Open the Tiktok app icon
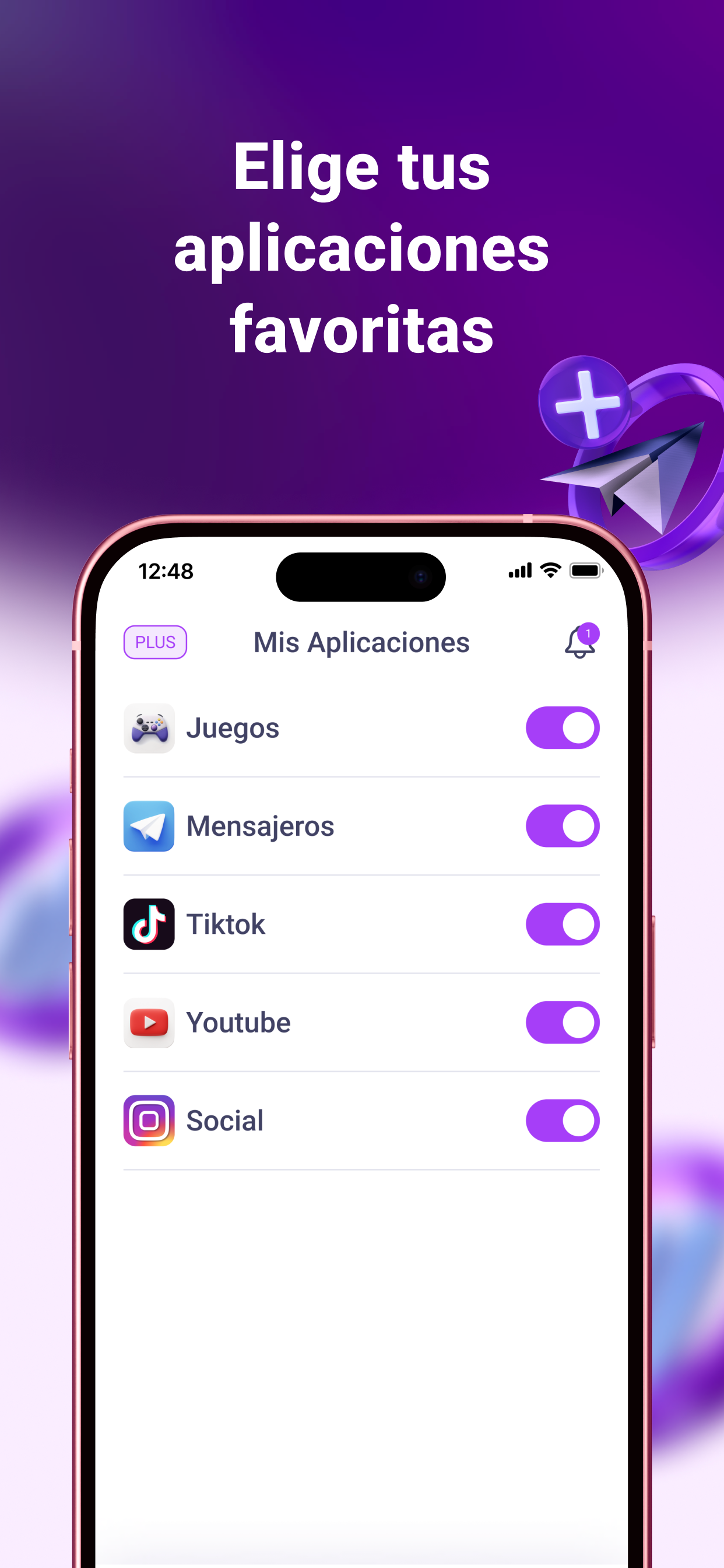Viewport: 724px width, 1568px height. pyautogui.click(x=149, y=924)
